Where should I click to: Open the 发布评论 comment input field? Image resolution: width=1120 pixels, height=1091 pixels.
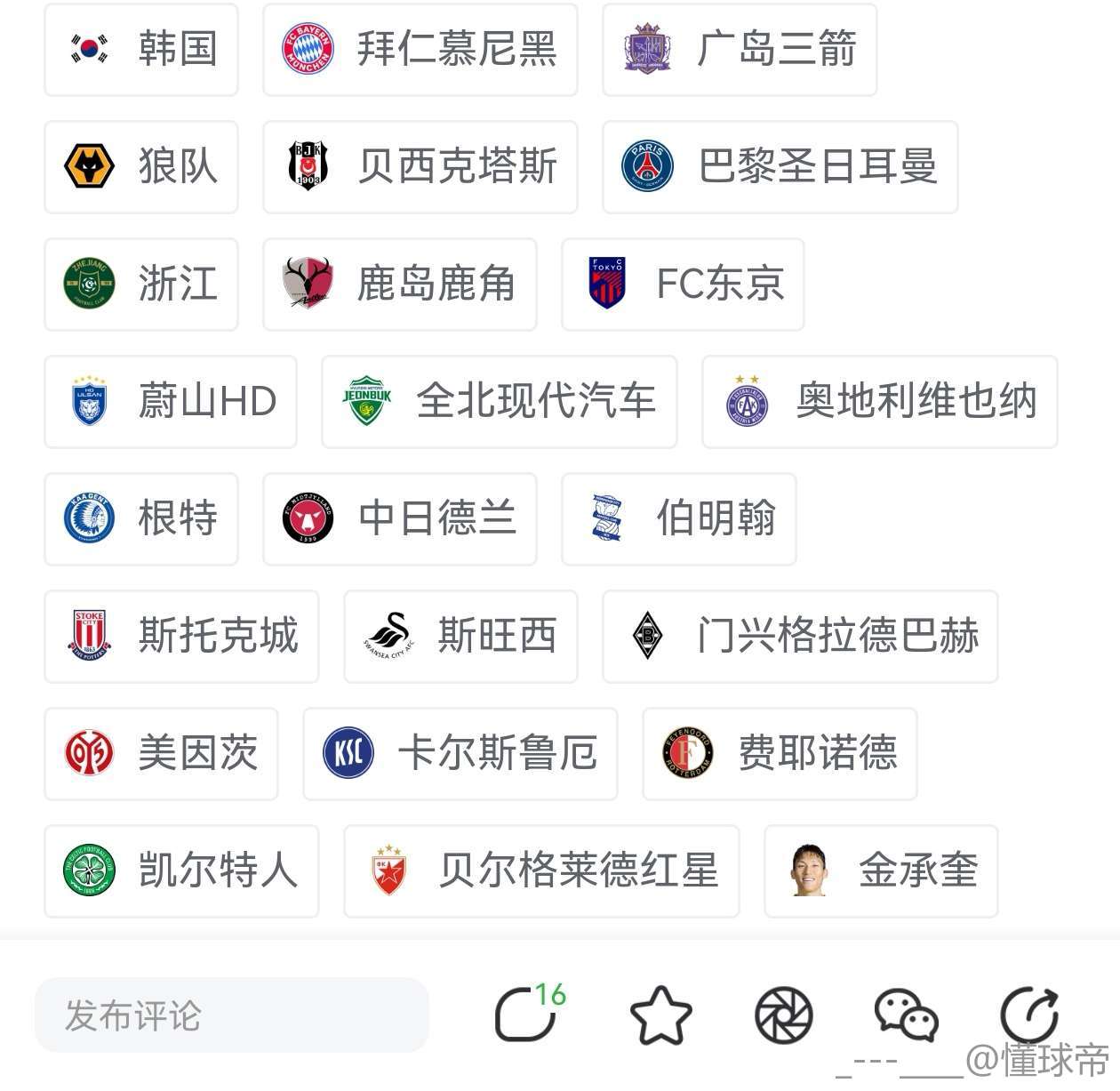(231, 1015)
